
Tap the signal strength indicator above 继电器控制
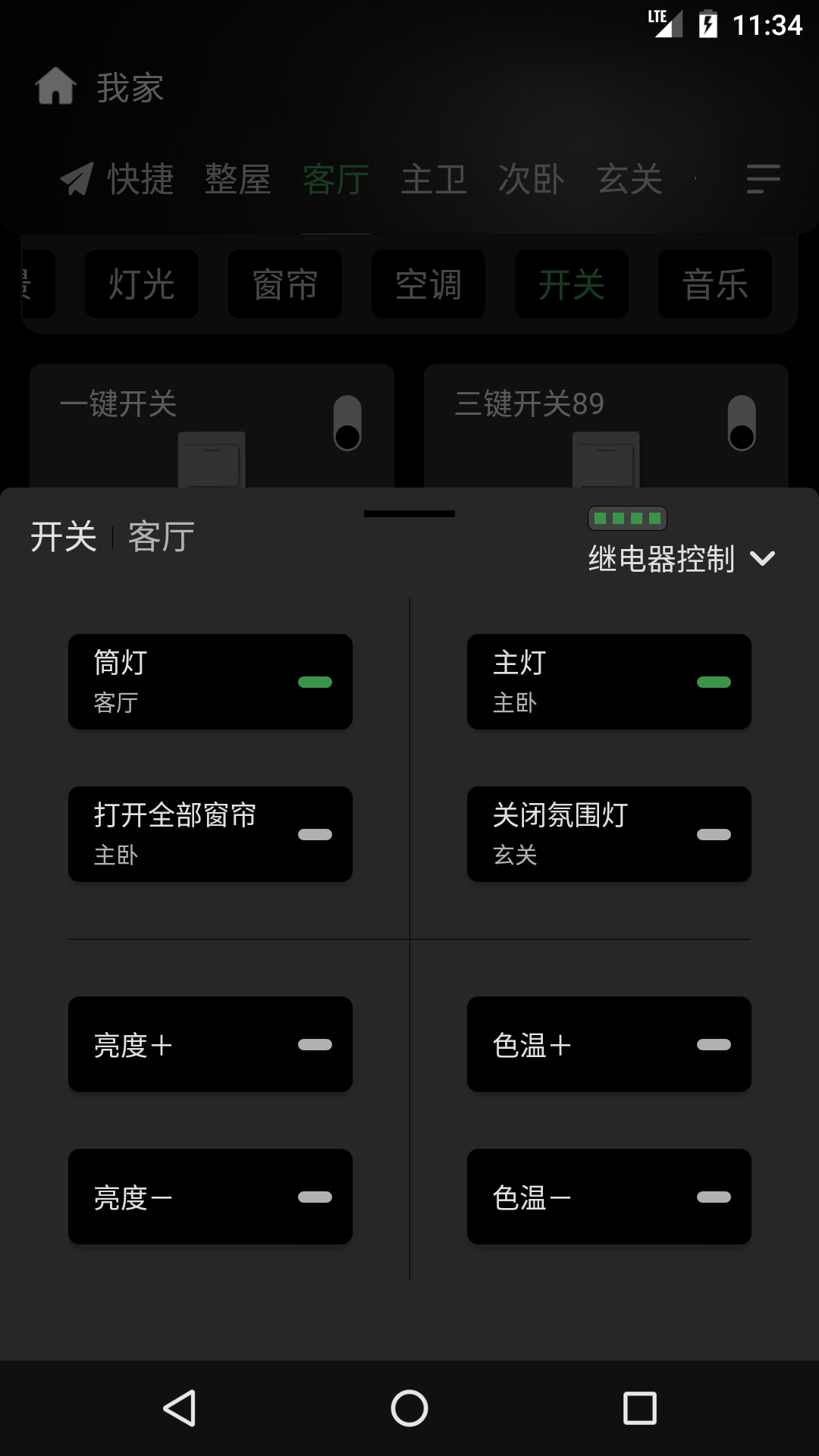pos(628,517)
